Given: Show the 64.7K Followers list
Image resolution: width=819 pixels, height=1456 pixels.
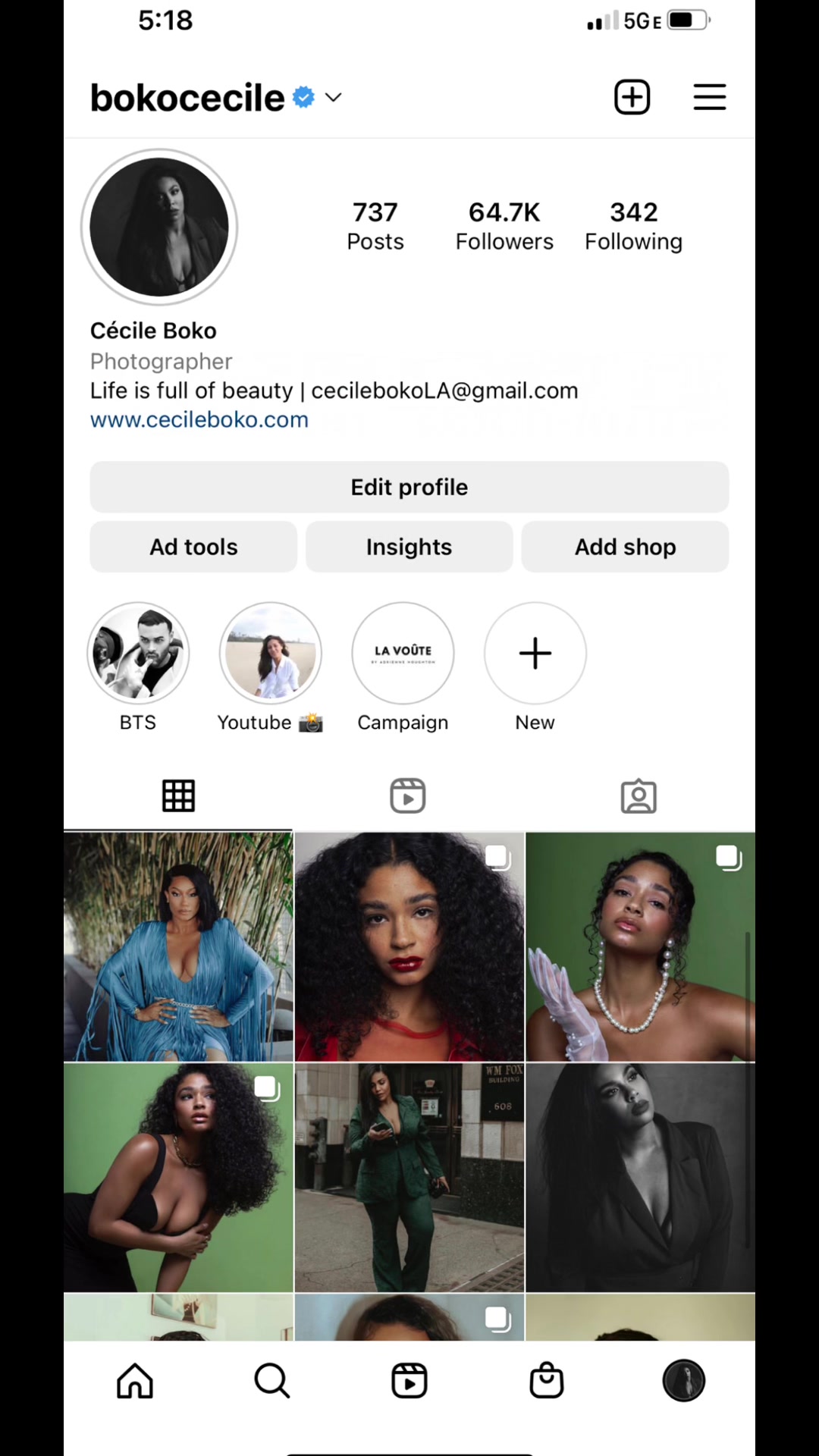Looking at the screenshot, I should 504,225.
